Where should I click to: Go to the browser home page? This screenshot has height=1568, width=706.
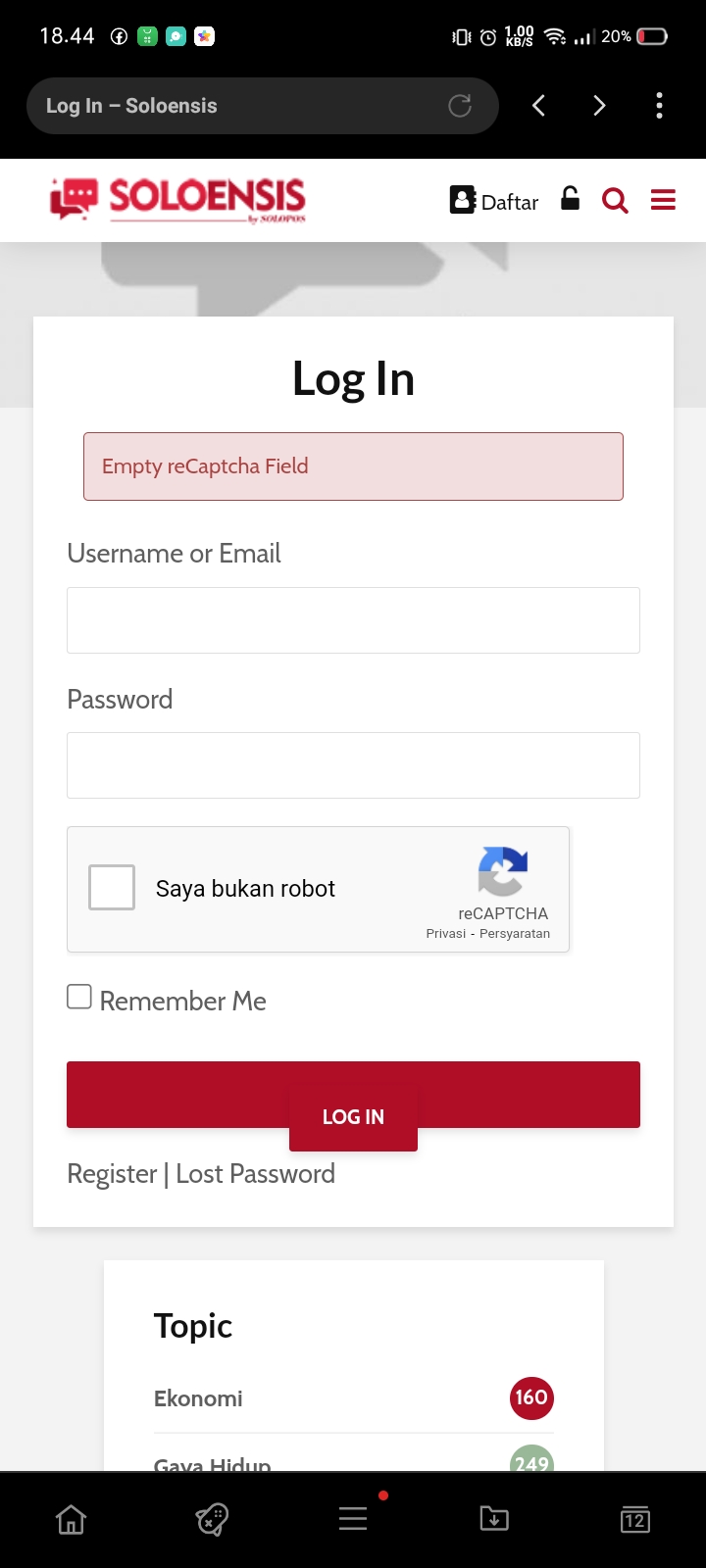coord(71,1519)
